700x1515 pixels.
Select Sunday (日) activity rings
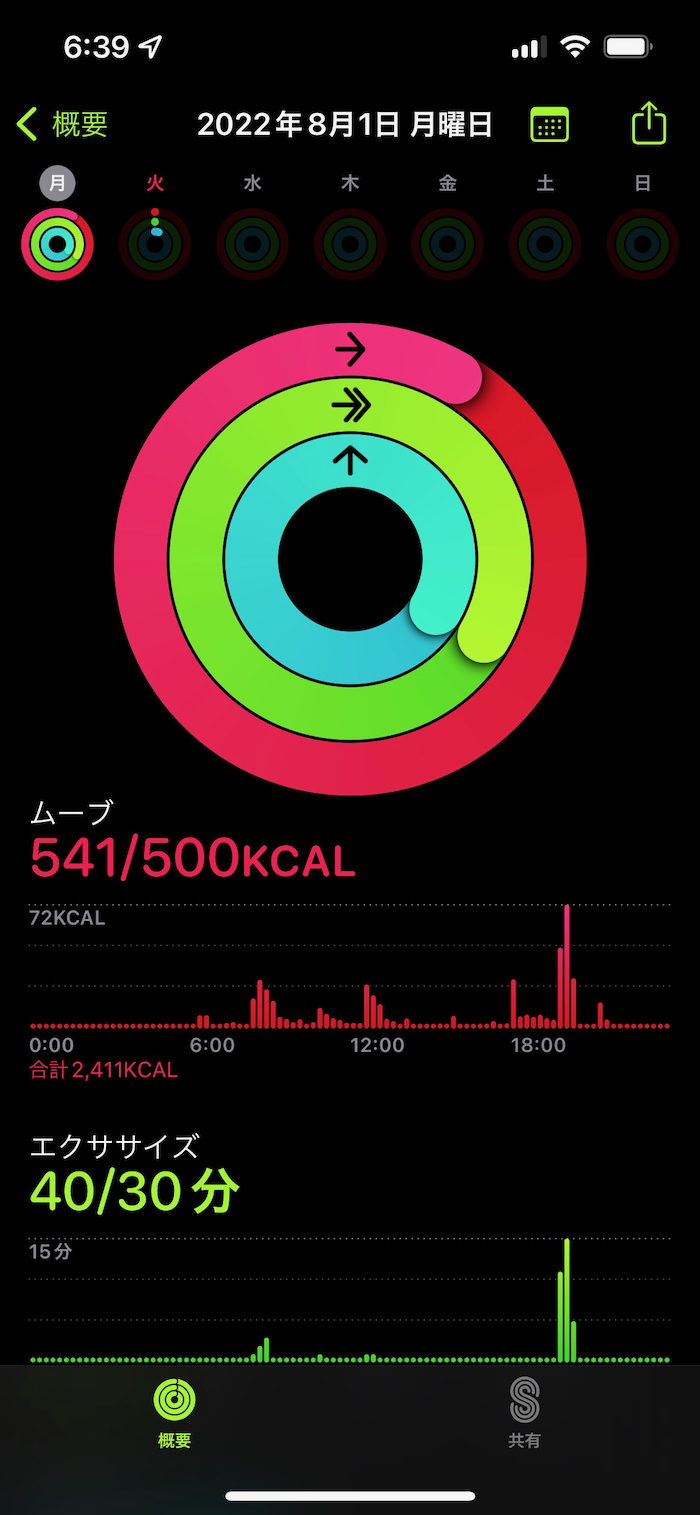[x=642, y=244]
